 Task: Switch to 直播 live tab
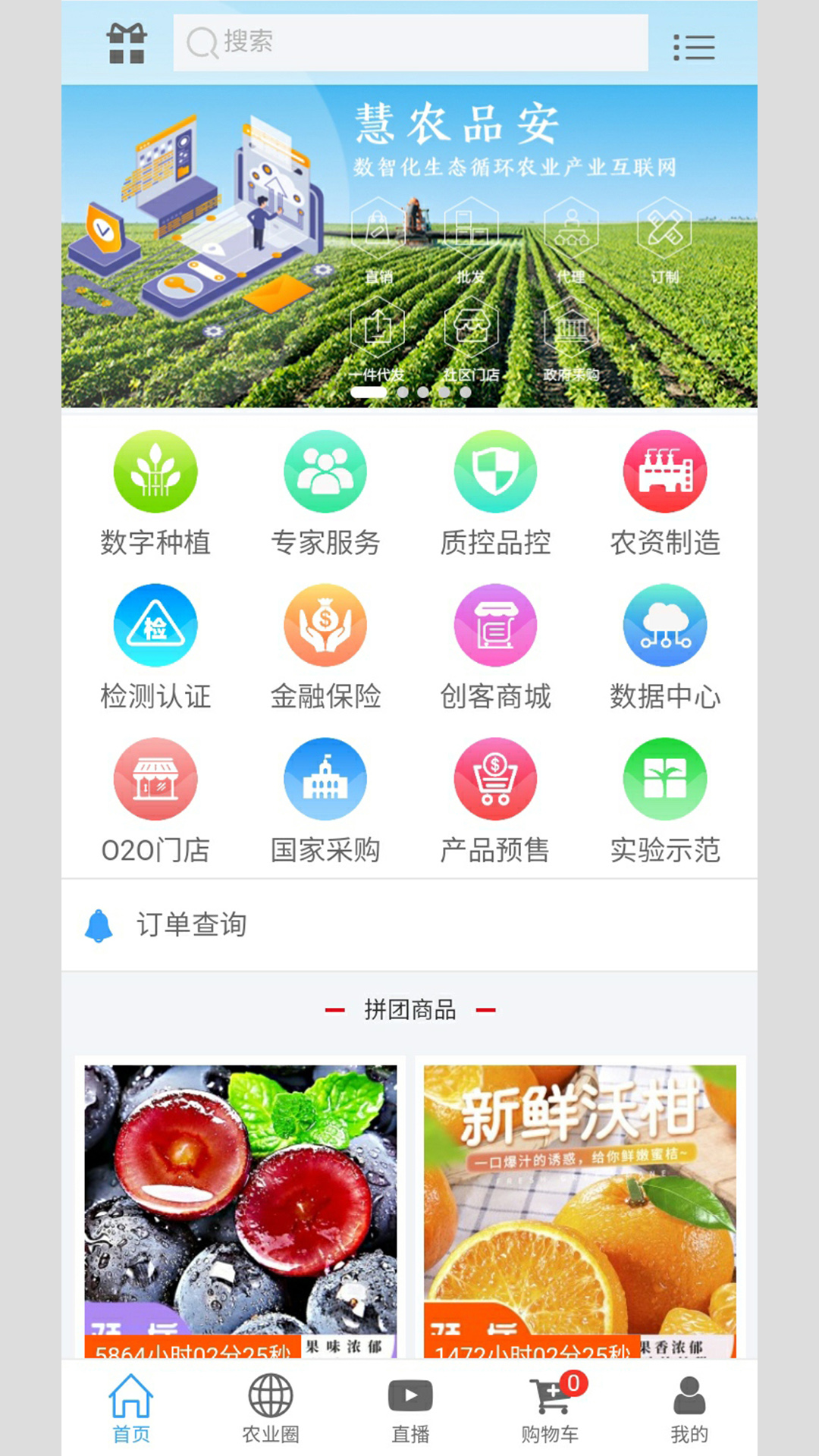coord(410,1409)
